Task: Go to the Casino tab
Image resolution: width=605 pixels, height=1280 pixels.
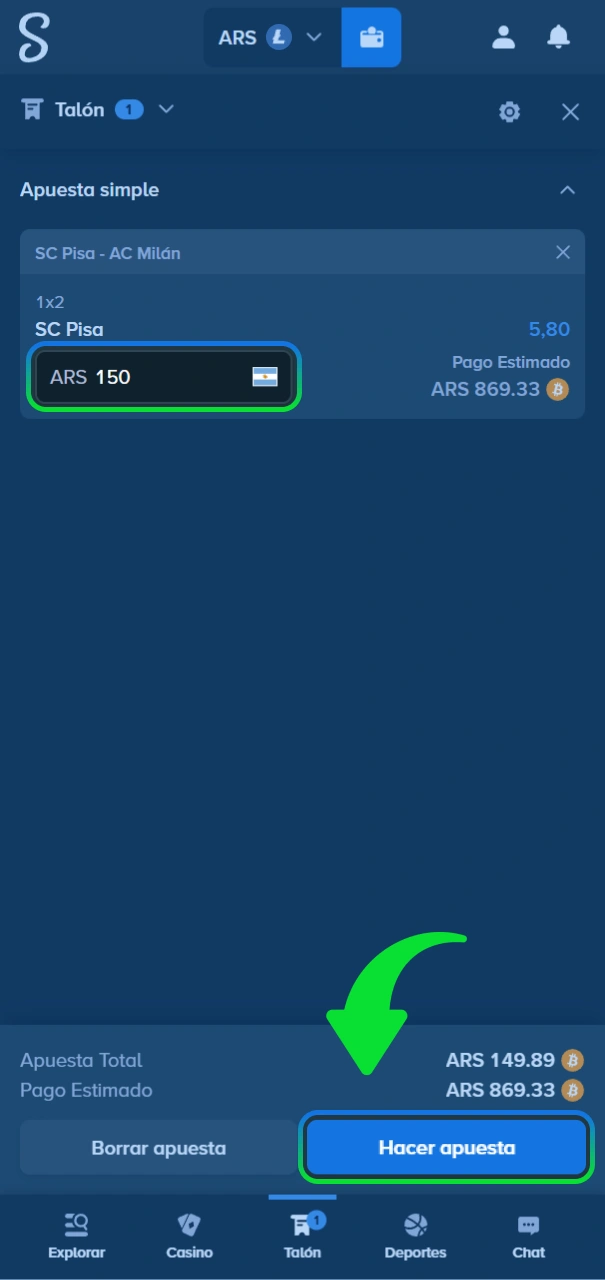Action: 189,1236
